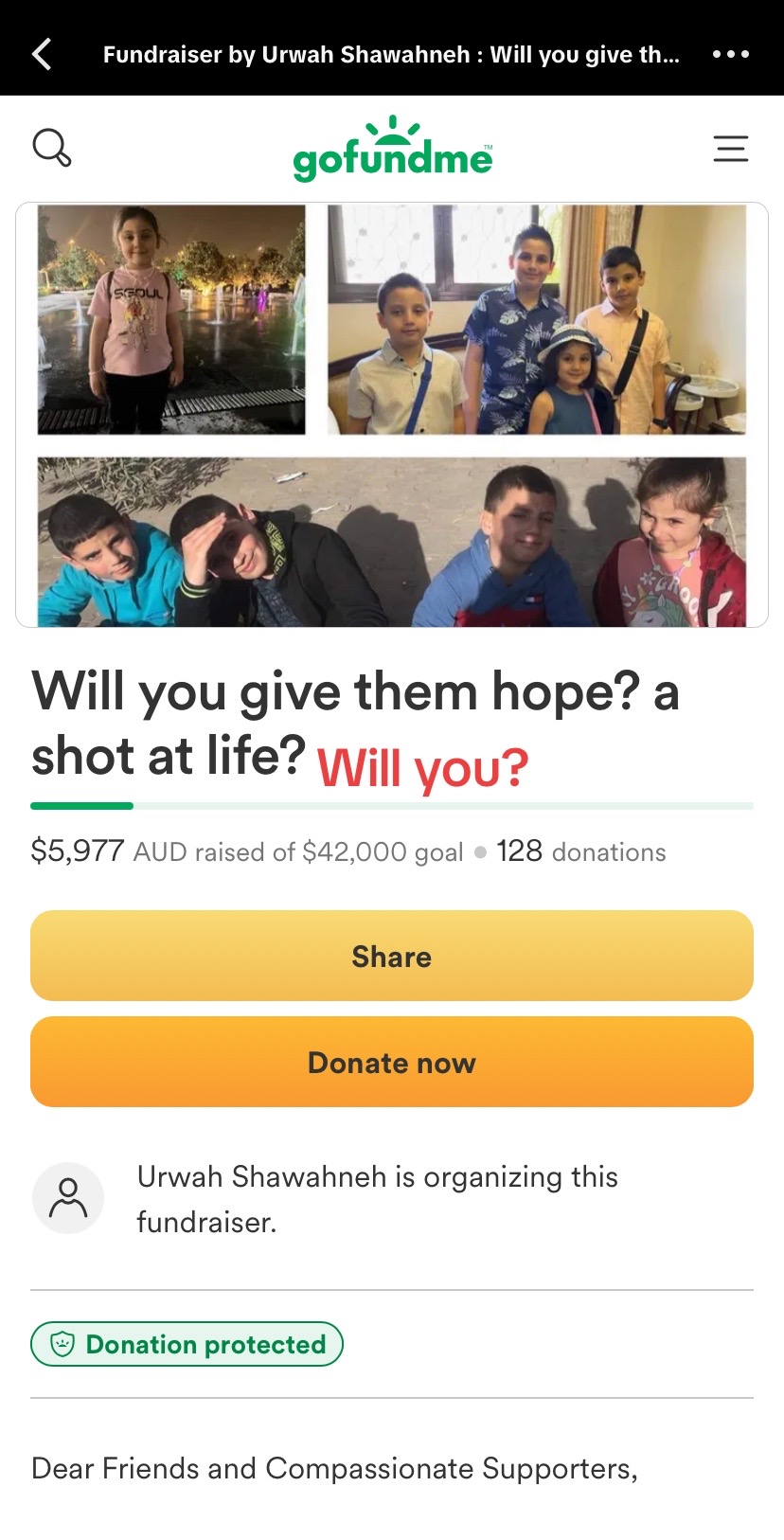This screenshot has height=1540, width=784.
Task: Tap Donate now
Action: coord(392,1062)
